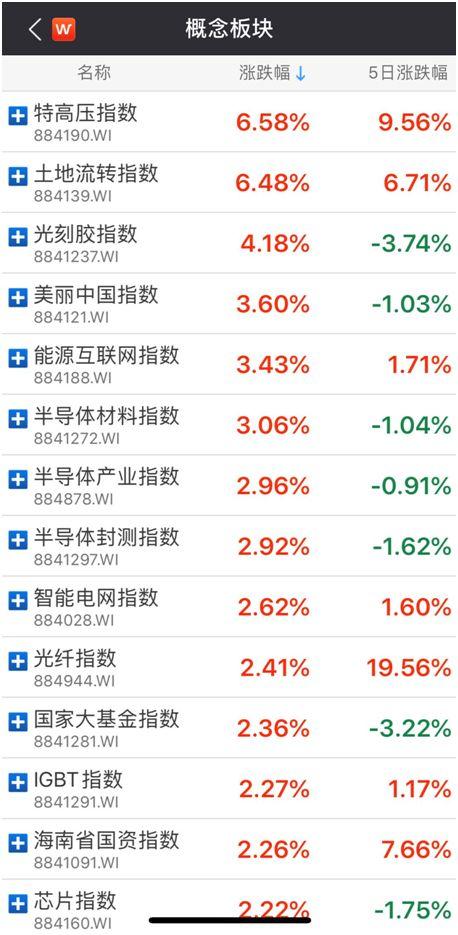View the IGBT指数 index
The height and width of the screenshot is (935, 458).
[229, 788]
